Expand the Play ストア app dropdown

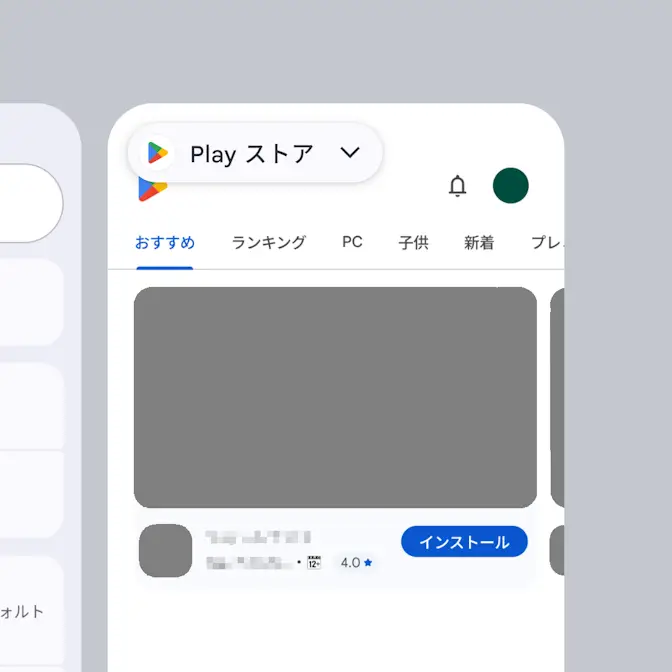click(x=349, y=153)
